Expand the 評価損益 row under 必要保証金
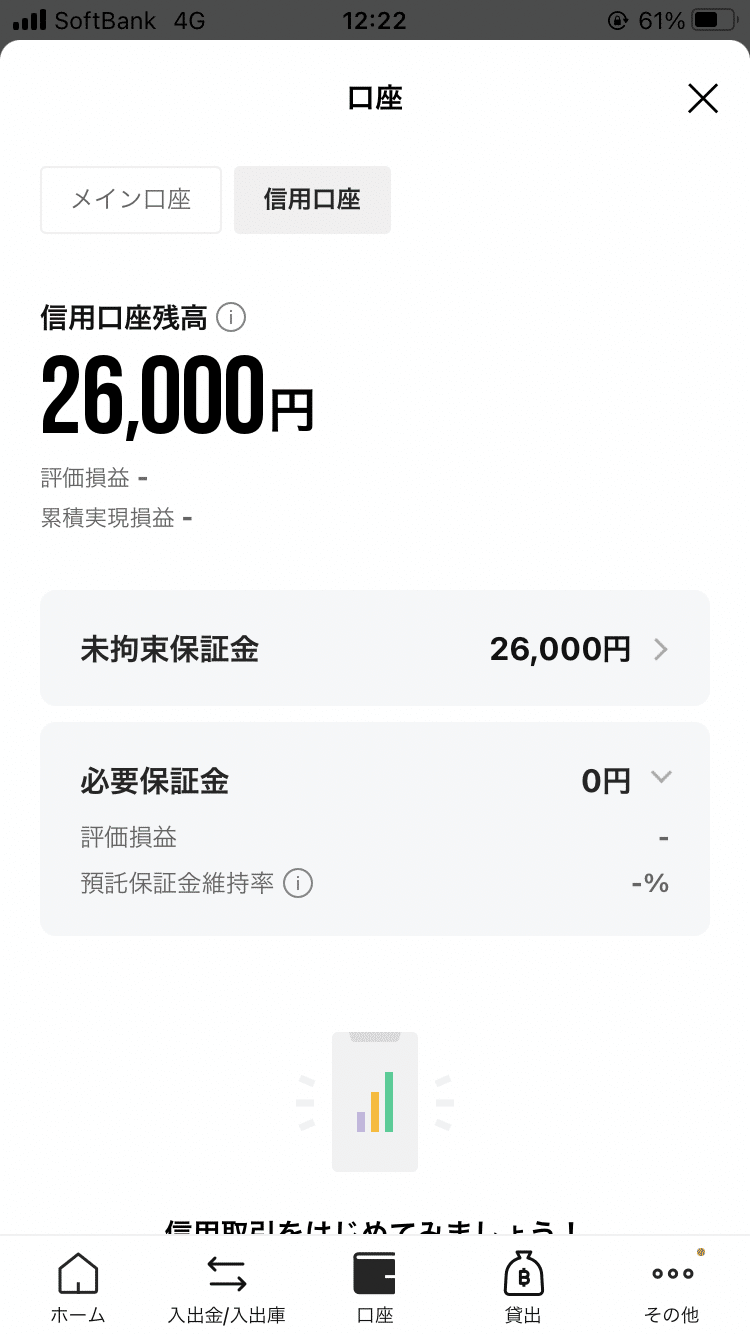 pos(375,837)
